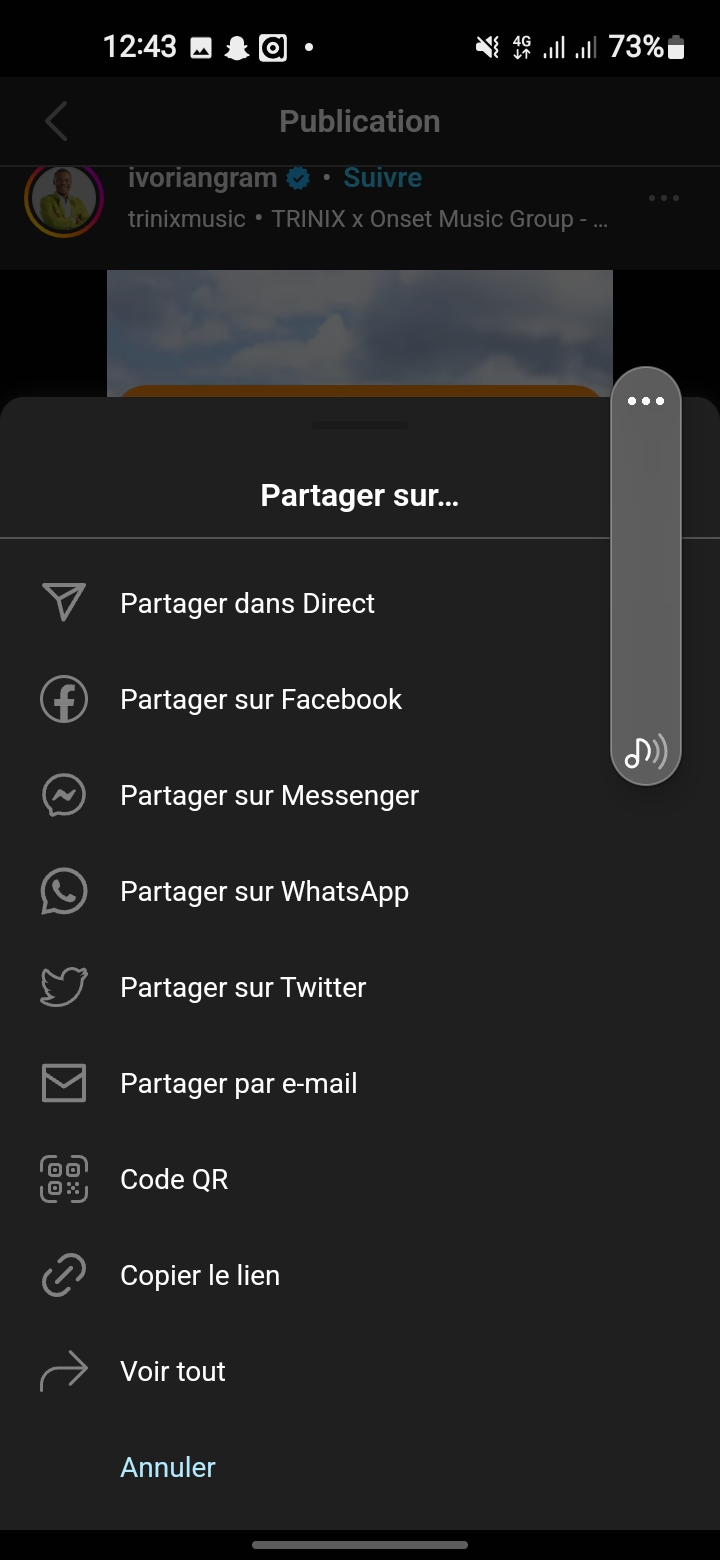The height and width of the screenshot is (1560, 720).
Task: Share the post via WhatsApp
Action: click(360, 891)
